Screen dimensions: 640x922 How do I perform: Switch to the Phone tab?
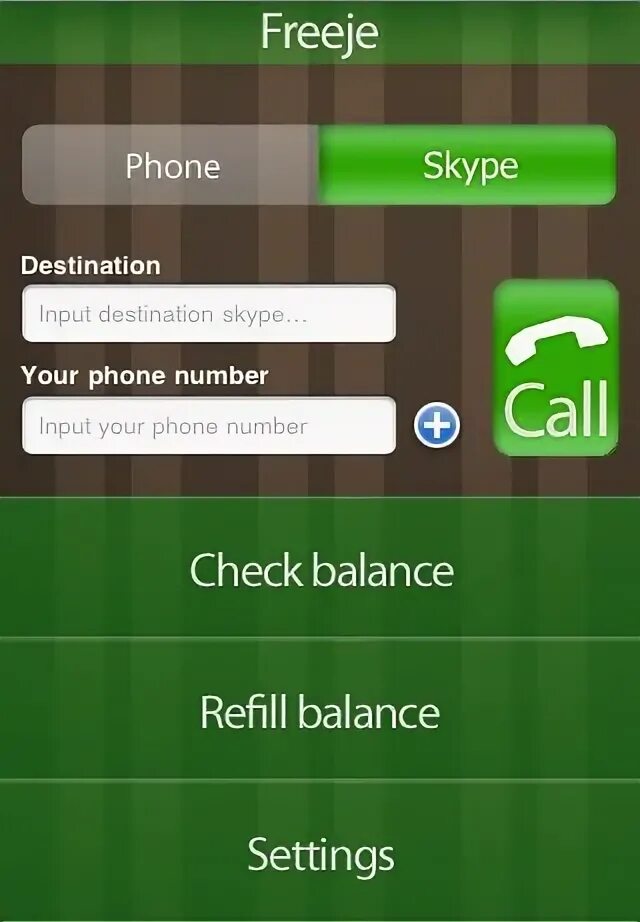(x=172, y=166)
